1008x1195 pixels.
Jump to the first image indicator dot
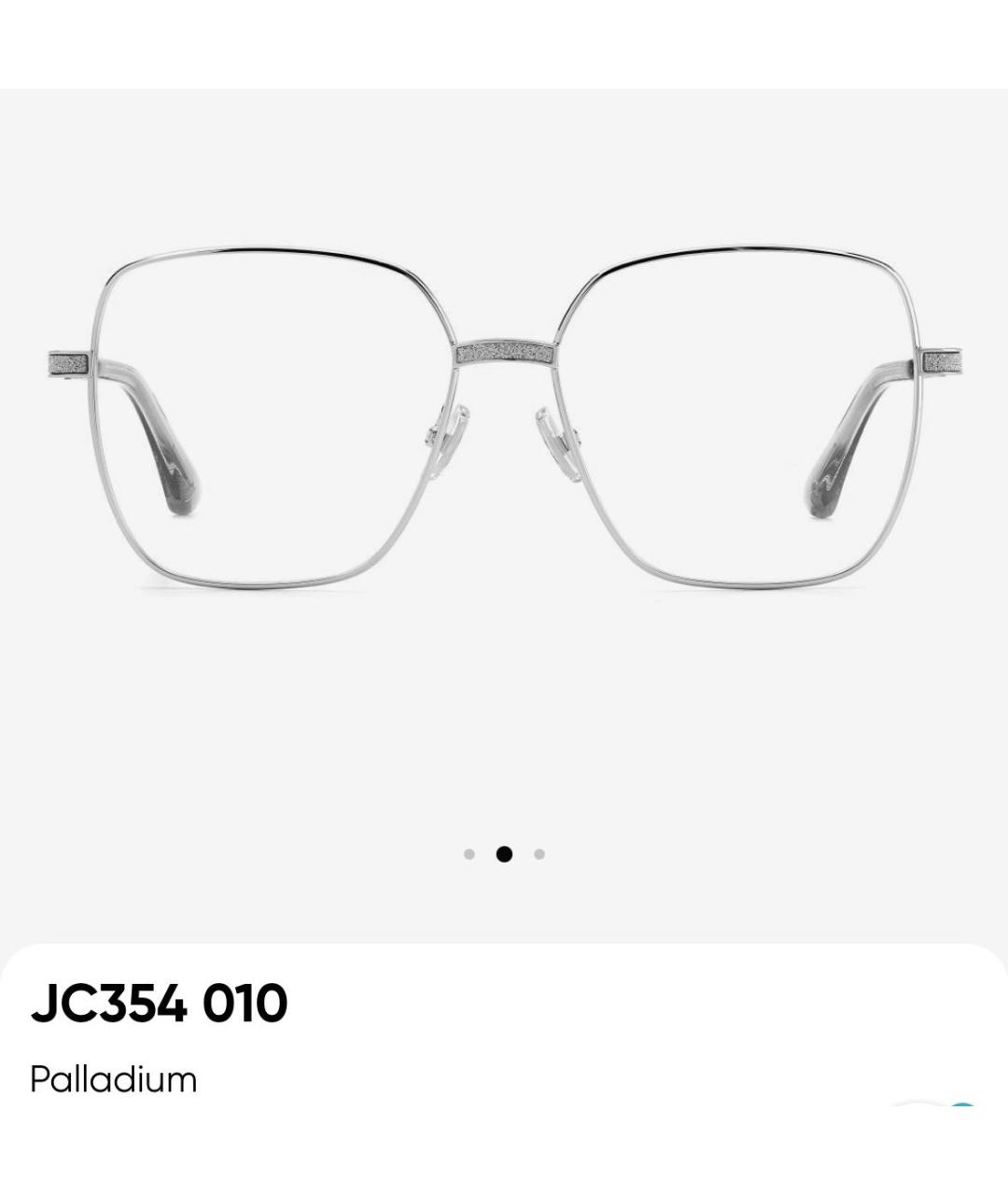[469, 854]
